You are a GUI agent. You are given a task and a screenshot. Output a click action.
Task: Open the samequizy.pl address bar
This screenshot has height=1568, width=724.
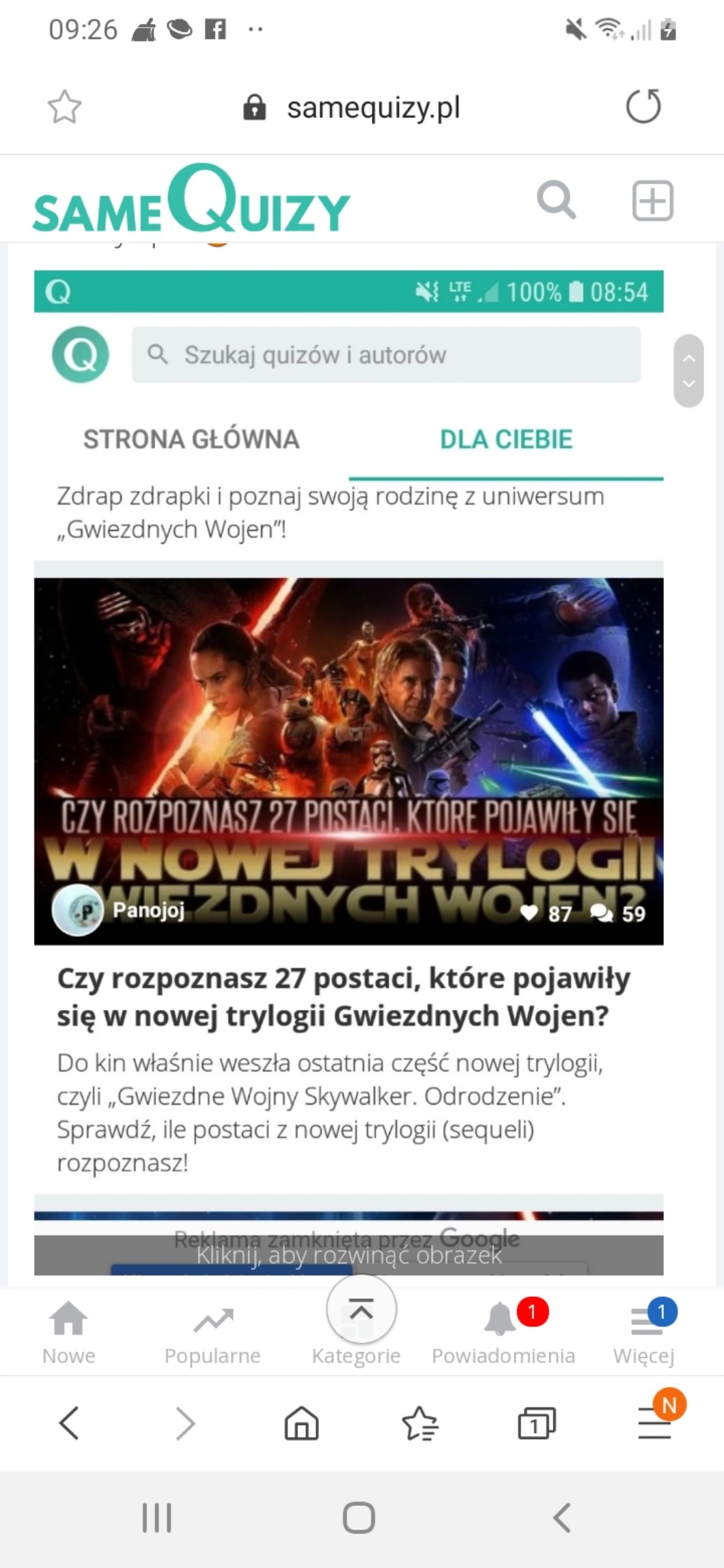(x=373, y=107)
